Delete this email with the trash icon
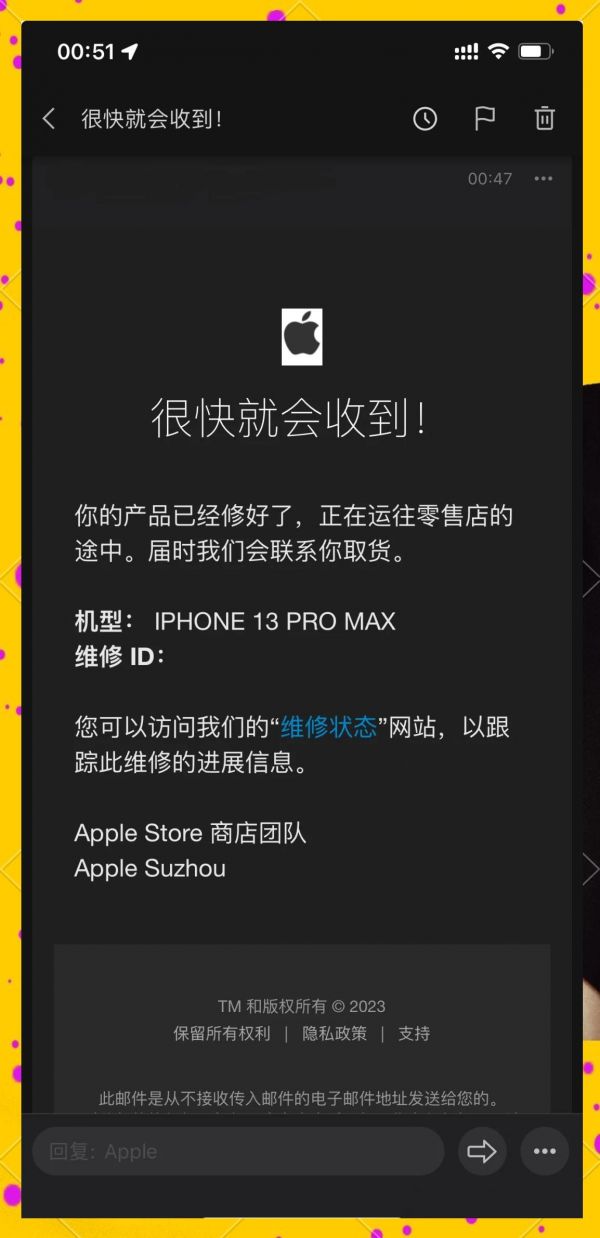600x1238 pixels. click(x=544, y=119)
